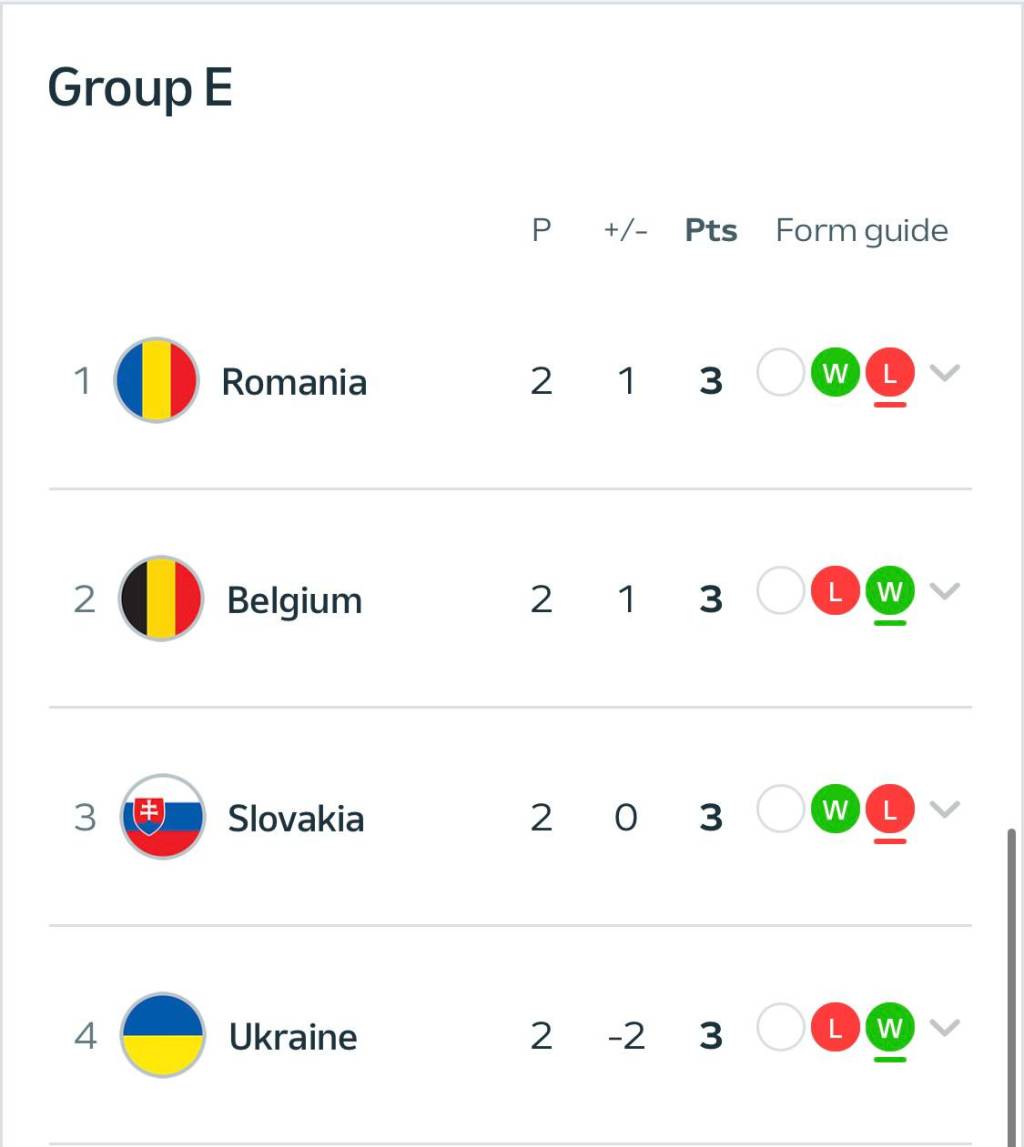Viewport: 1024px width, 1147px height.
Task: Expand Belgium's form guide chevron
Action: pos(944,591)
